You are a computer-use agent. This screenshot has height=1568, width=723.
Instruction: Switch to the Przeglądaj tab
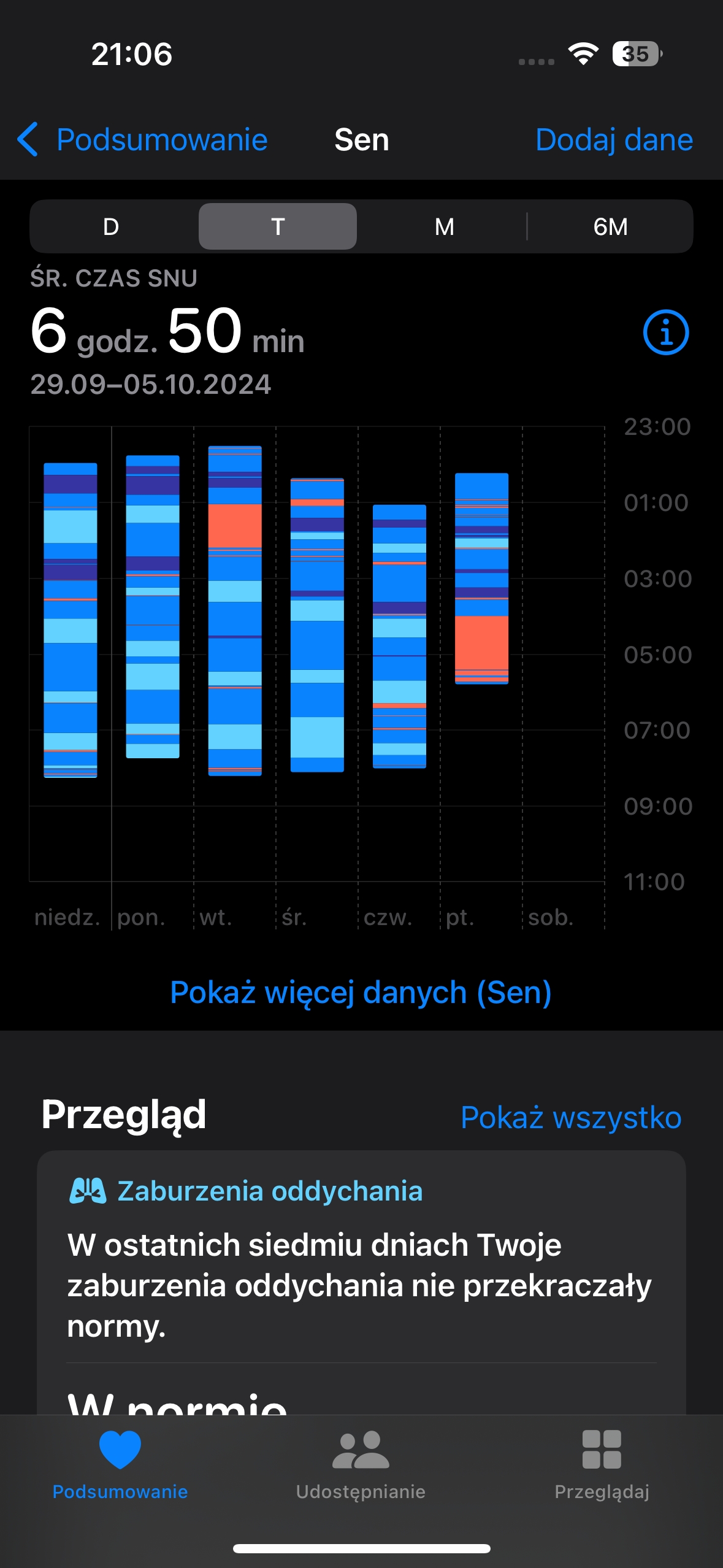click(602, 1465)
